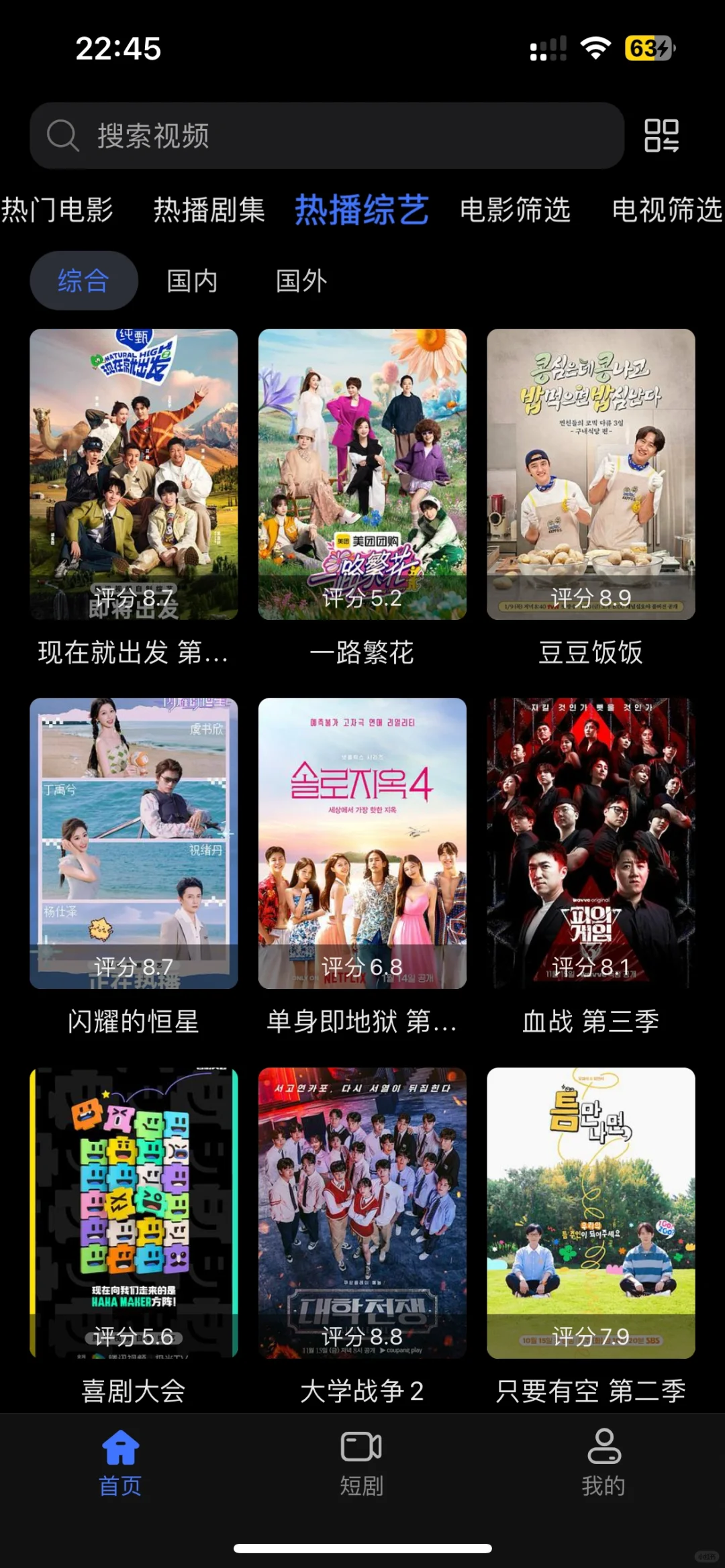Open 闪耀的恒星 details
This screenshot has width=725, height=1568.
pyautogui.click(x=134, y=843)
